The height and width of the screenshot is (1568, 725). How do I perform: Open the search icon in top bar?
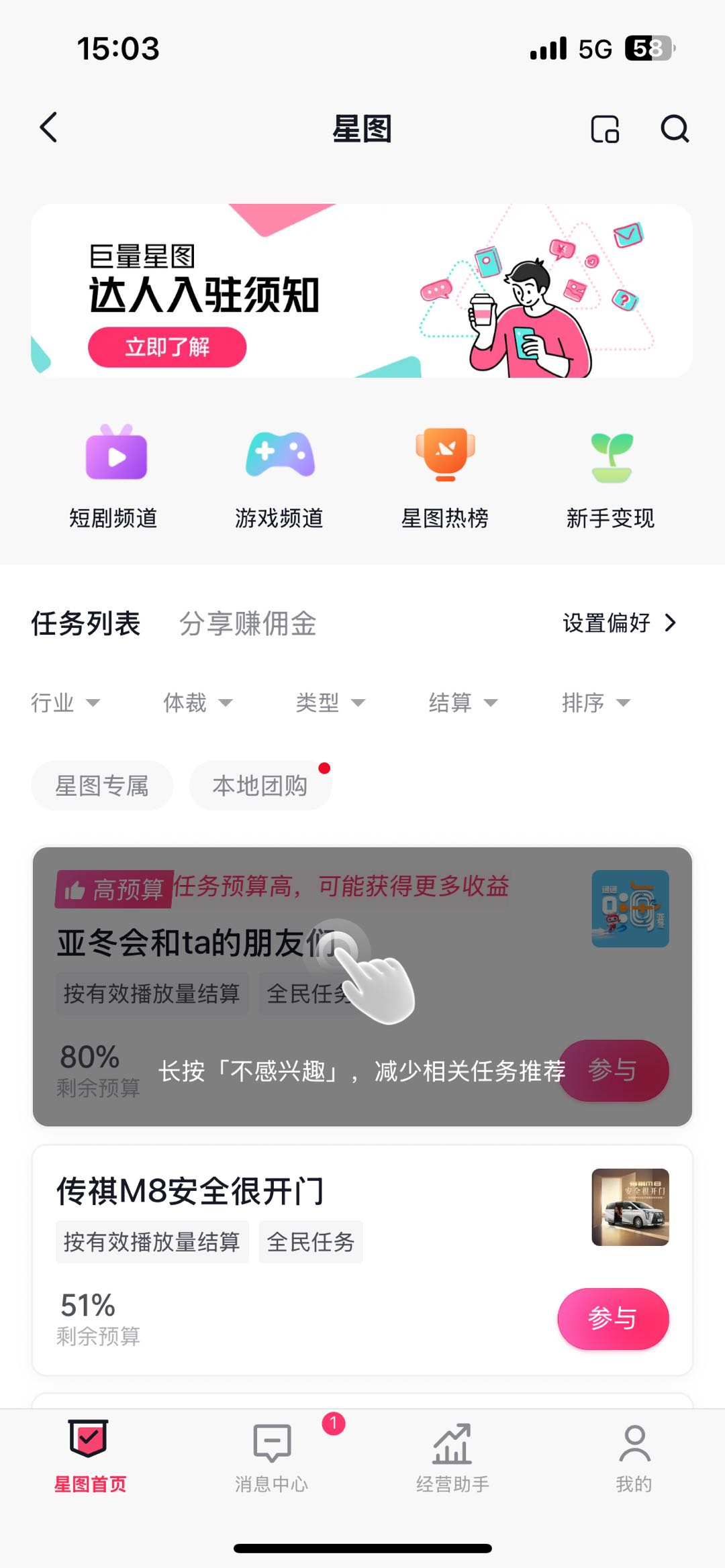point(675,128)
